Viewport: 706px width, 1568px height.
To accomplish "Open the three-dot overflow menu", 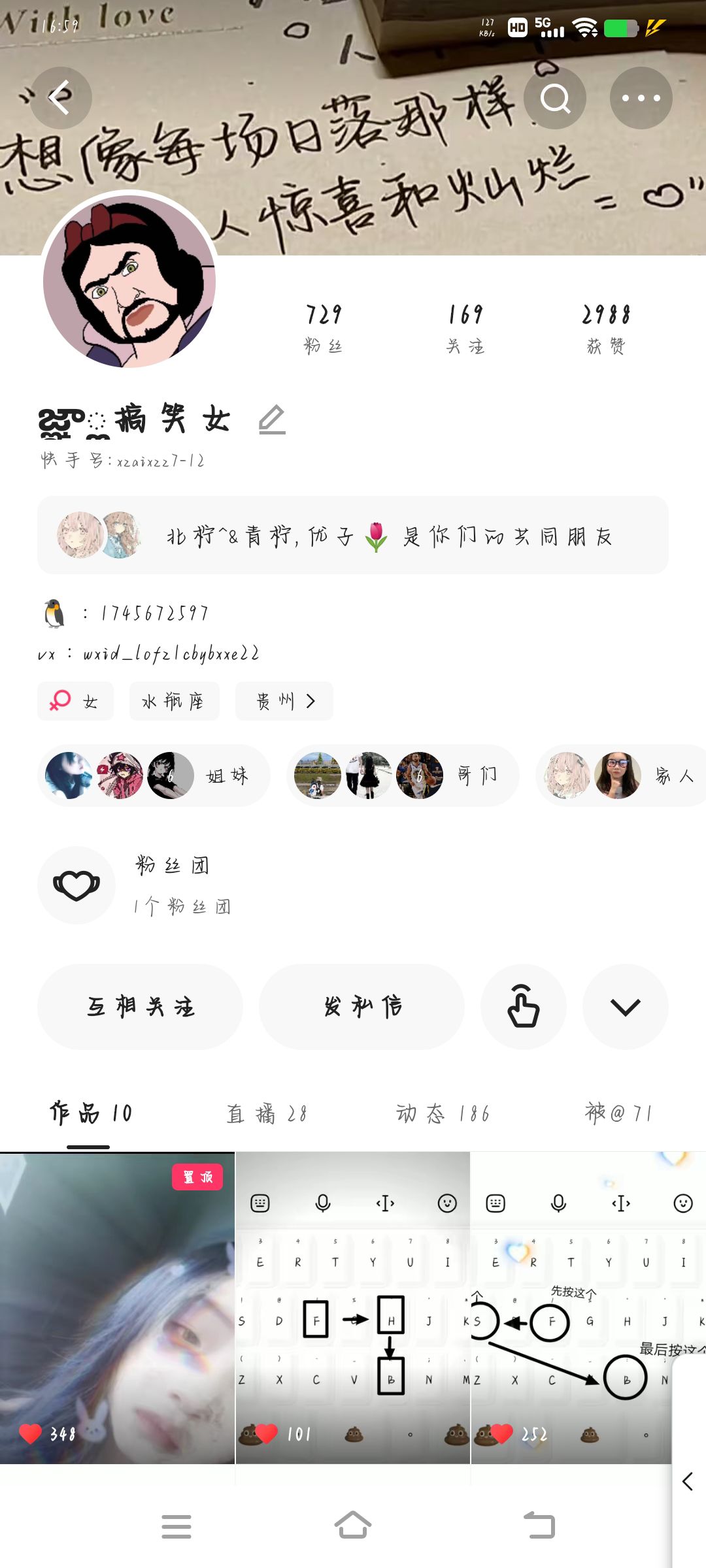I will 641,98.
